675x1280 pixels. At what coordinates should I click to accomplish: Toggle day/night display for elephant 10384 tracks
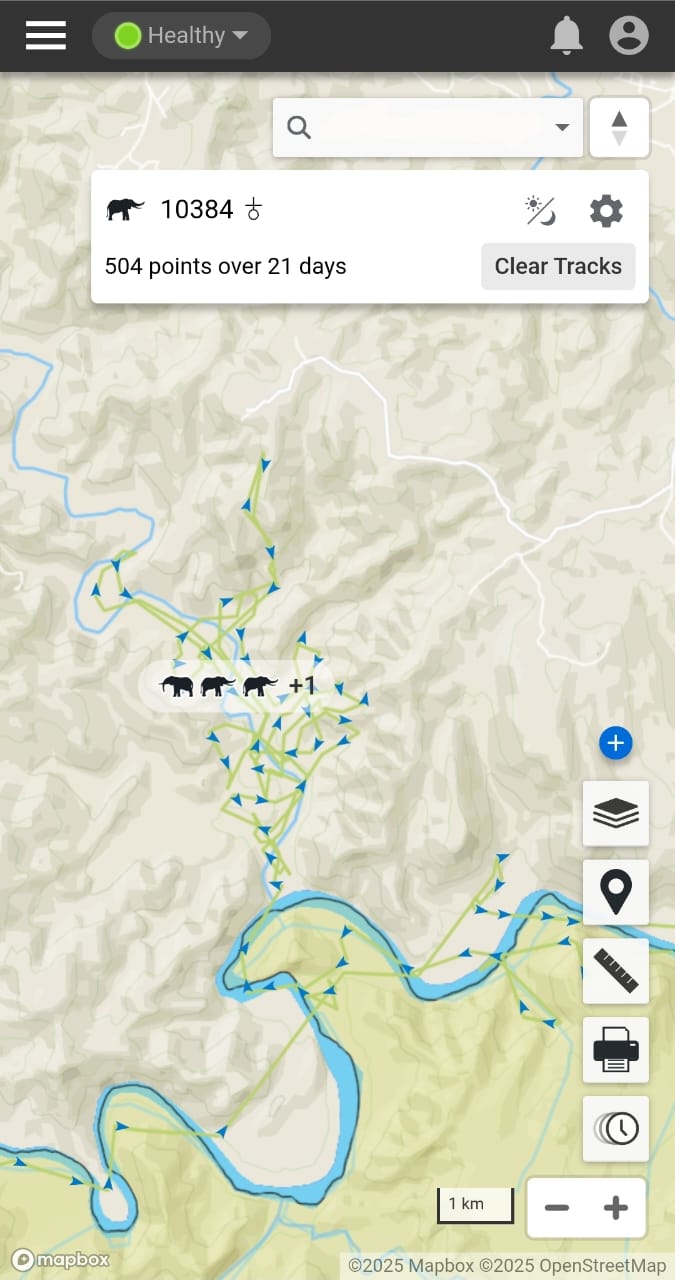(540, 210)
